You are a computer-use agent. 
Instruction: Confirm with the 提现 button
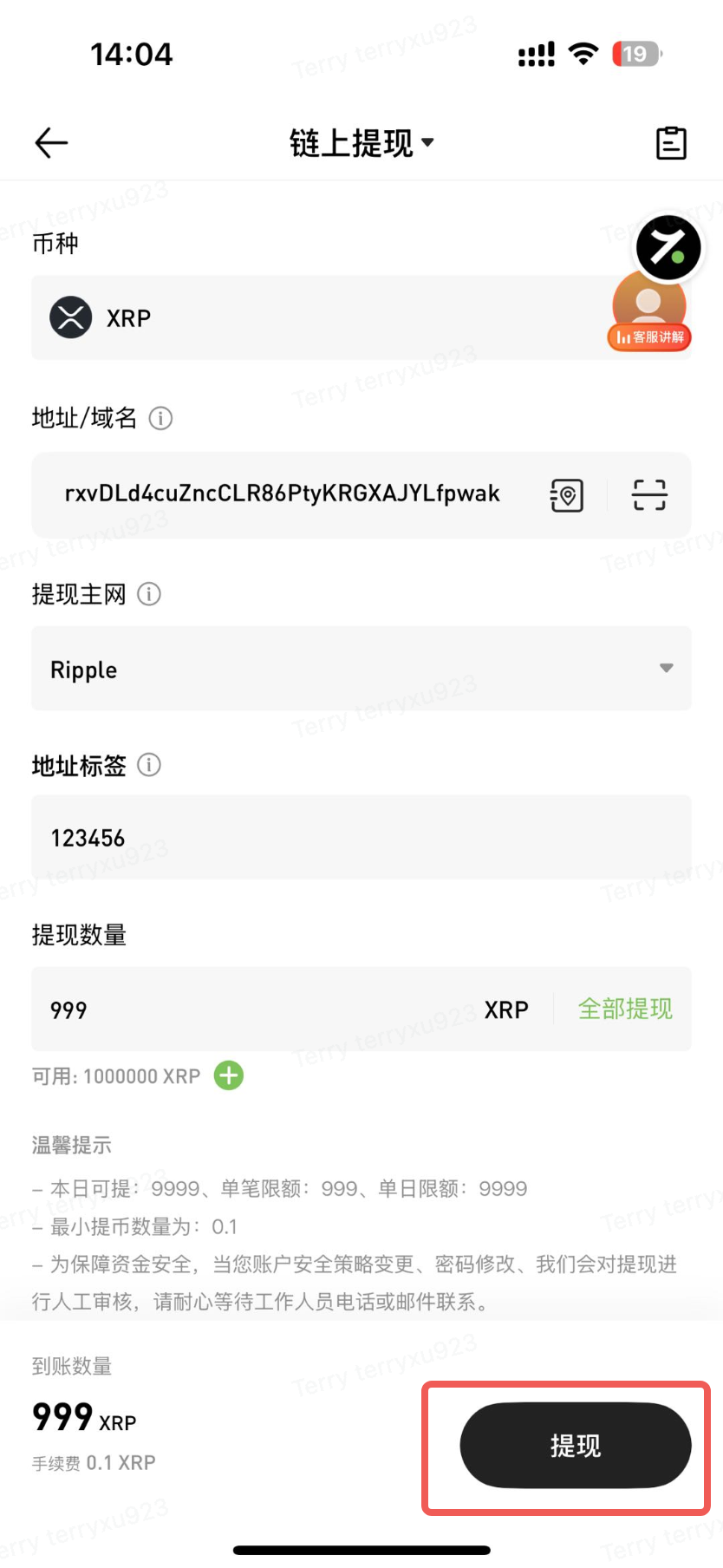pos(575,1446)
